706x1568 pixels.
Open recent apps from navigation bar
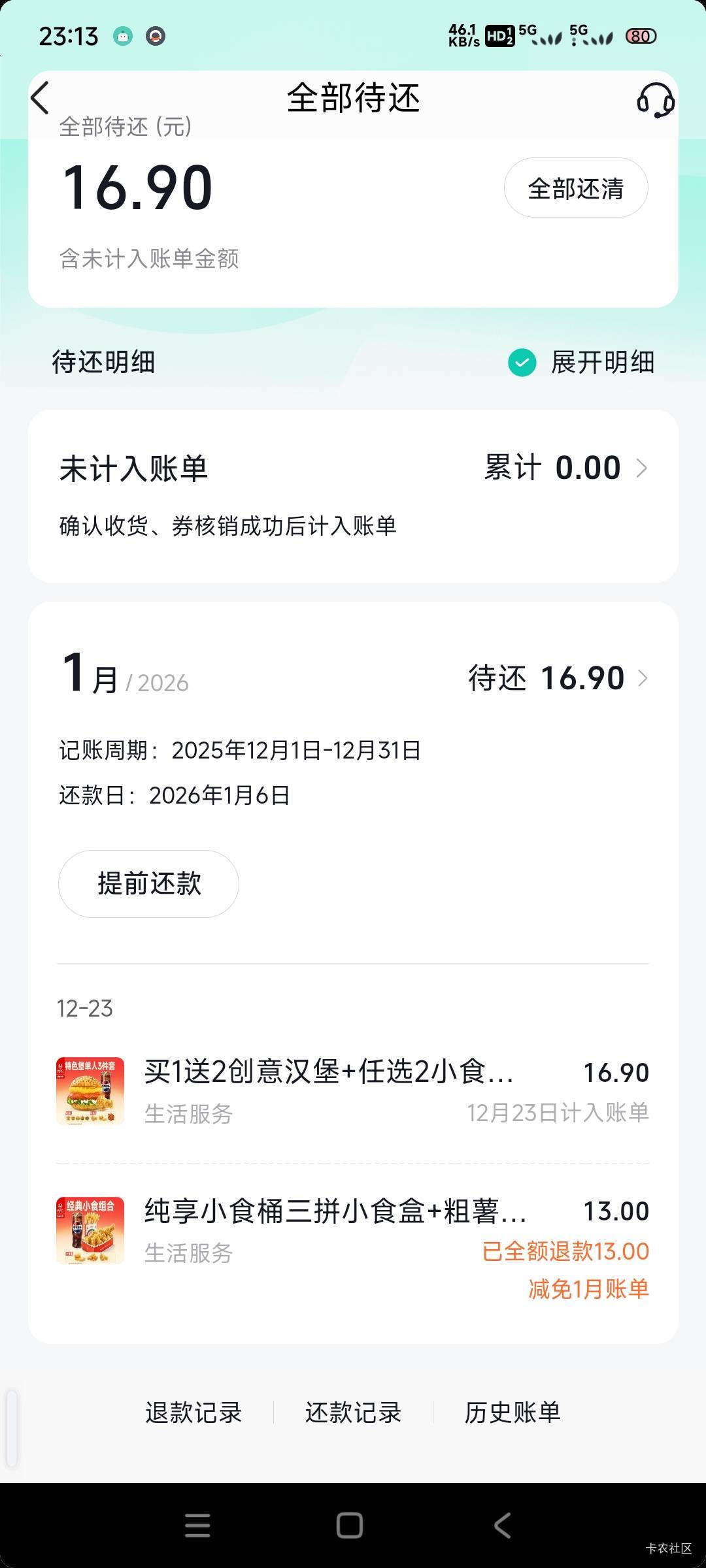tap(197, 1526)
